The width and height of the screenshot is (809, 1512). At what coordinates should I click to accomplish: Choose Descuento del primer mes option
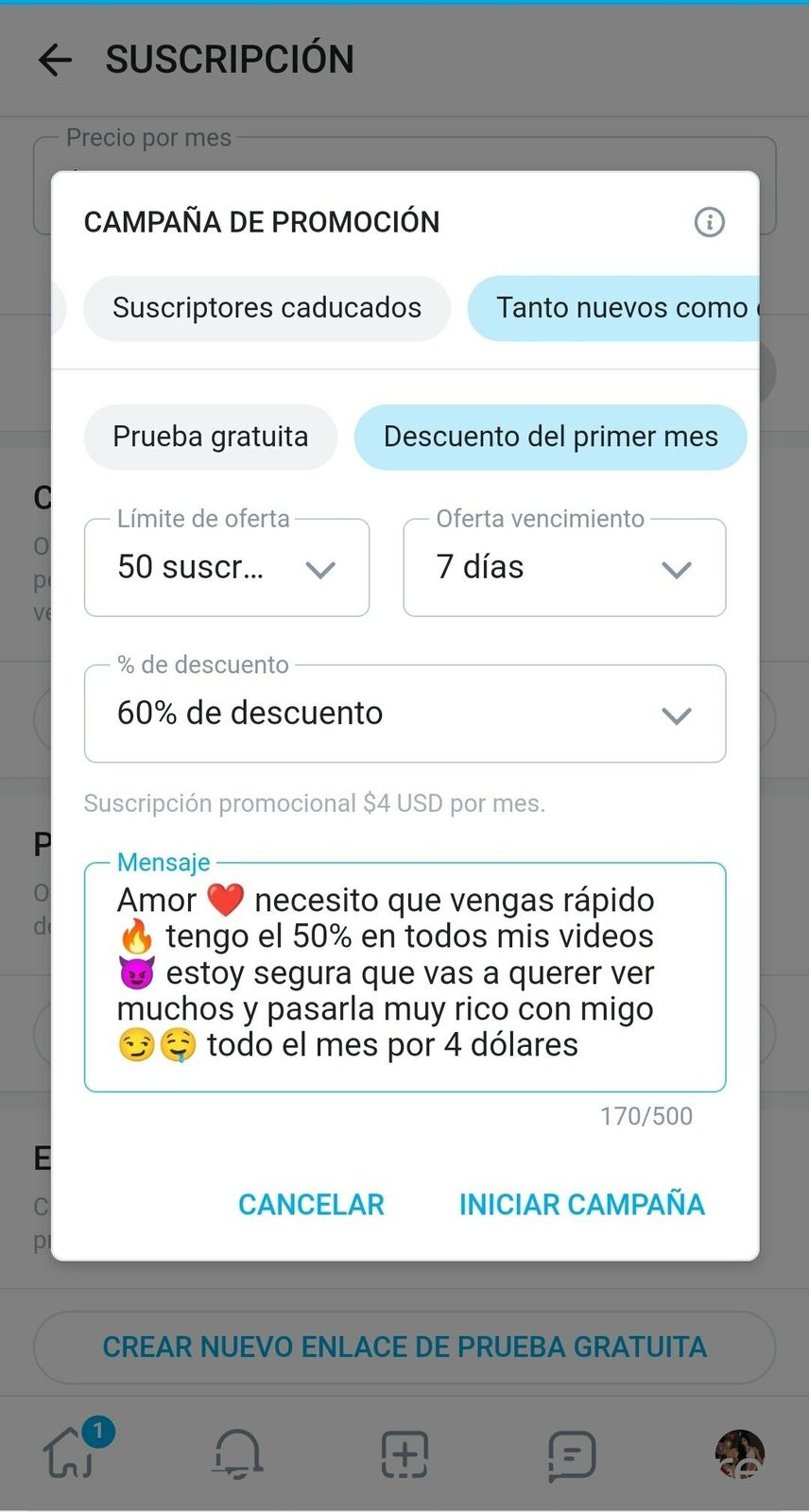550,437
